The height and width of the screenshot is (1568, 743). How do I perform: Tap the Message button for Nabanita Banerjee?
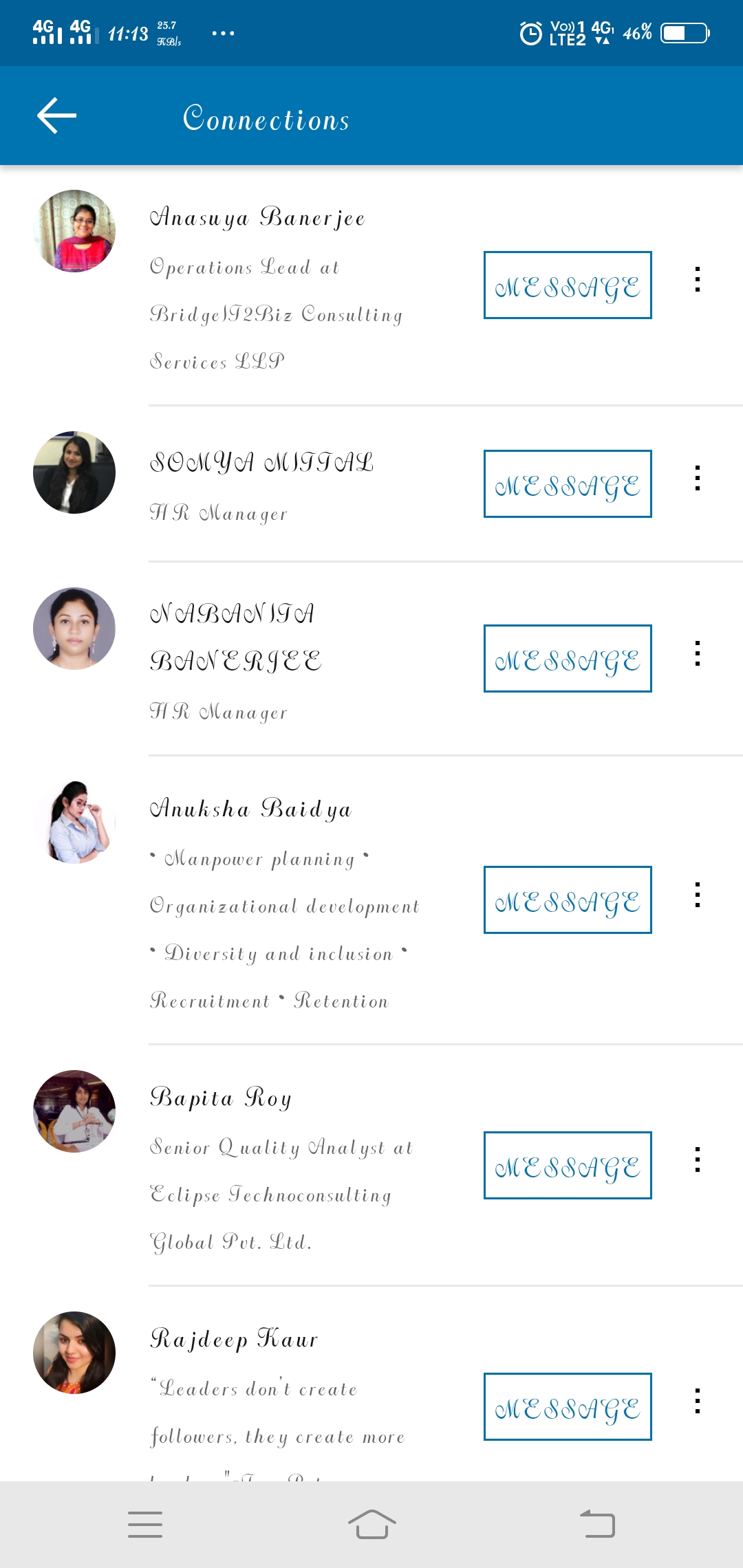coord(567,658)
